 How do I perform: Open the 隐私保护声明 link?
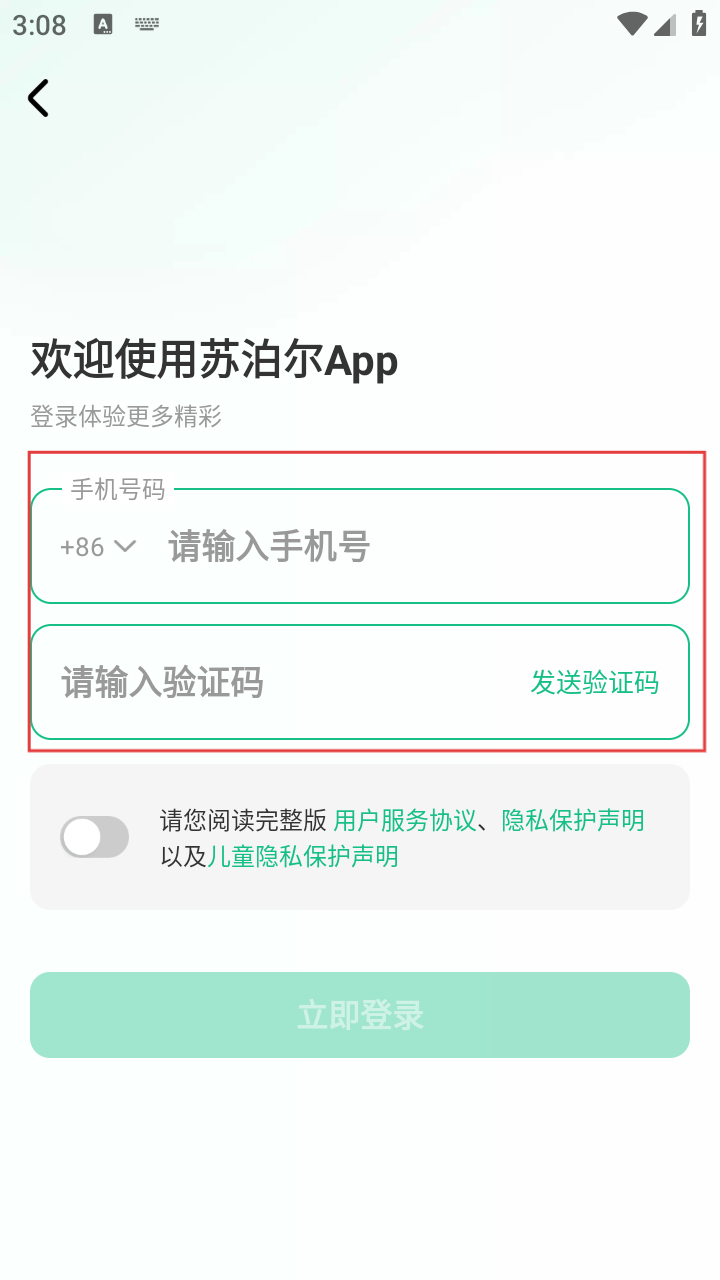(573, 821)
